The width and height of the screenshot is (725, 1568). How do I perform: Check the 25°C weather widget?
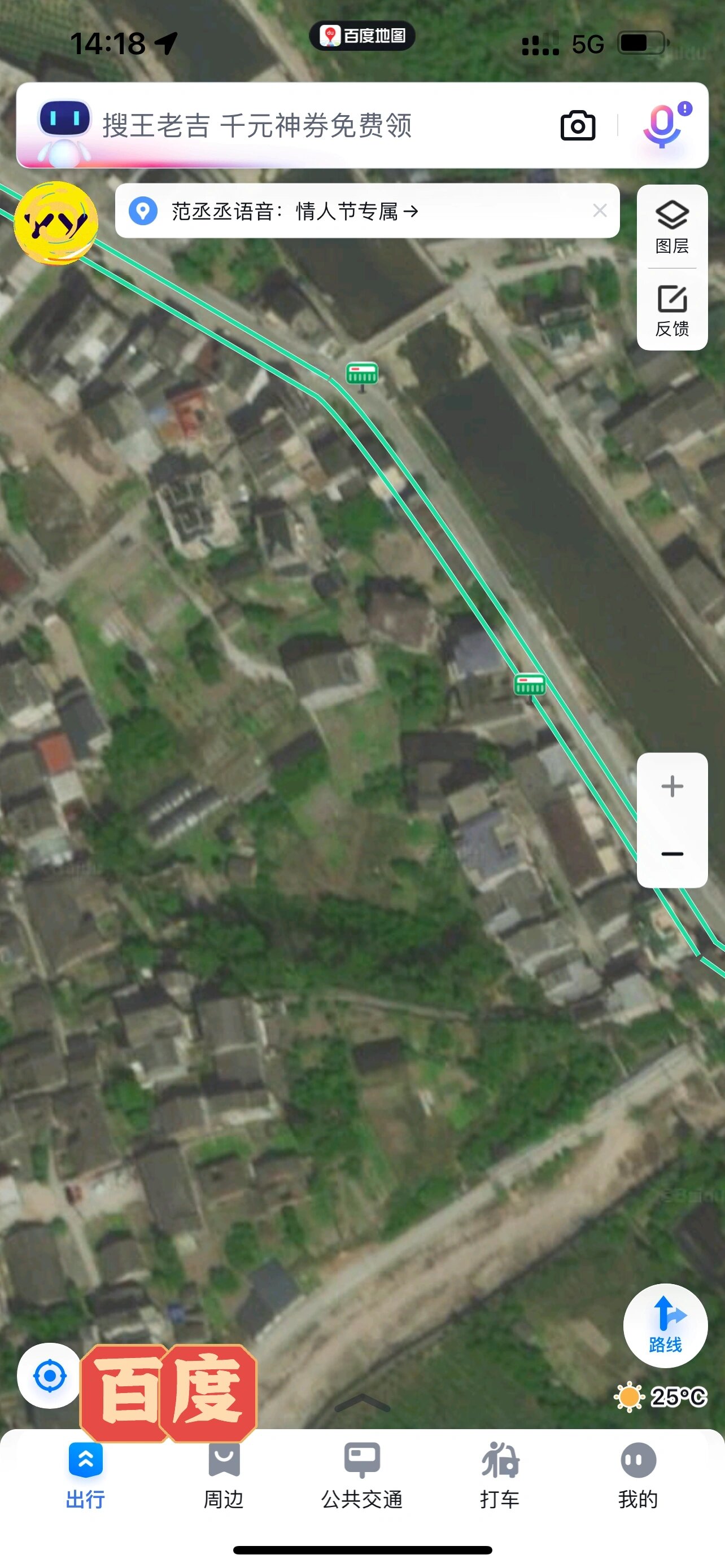661,1397
